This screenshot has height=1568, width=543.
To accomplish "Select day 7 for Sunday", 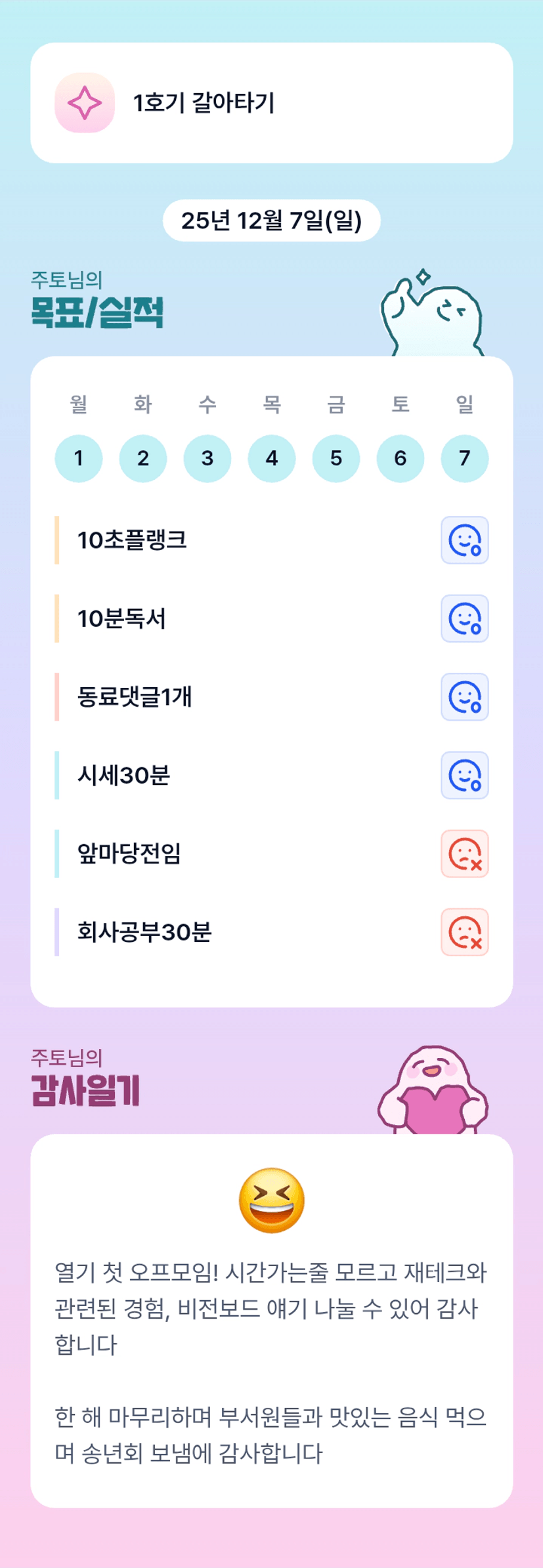I will click(465, 458).
